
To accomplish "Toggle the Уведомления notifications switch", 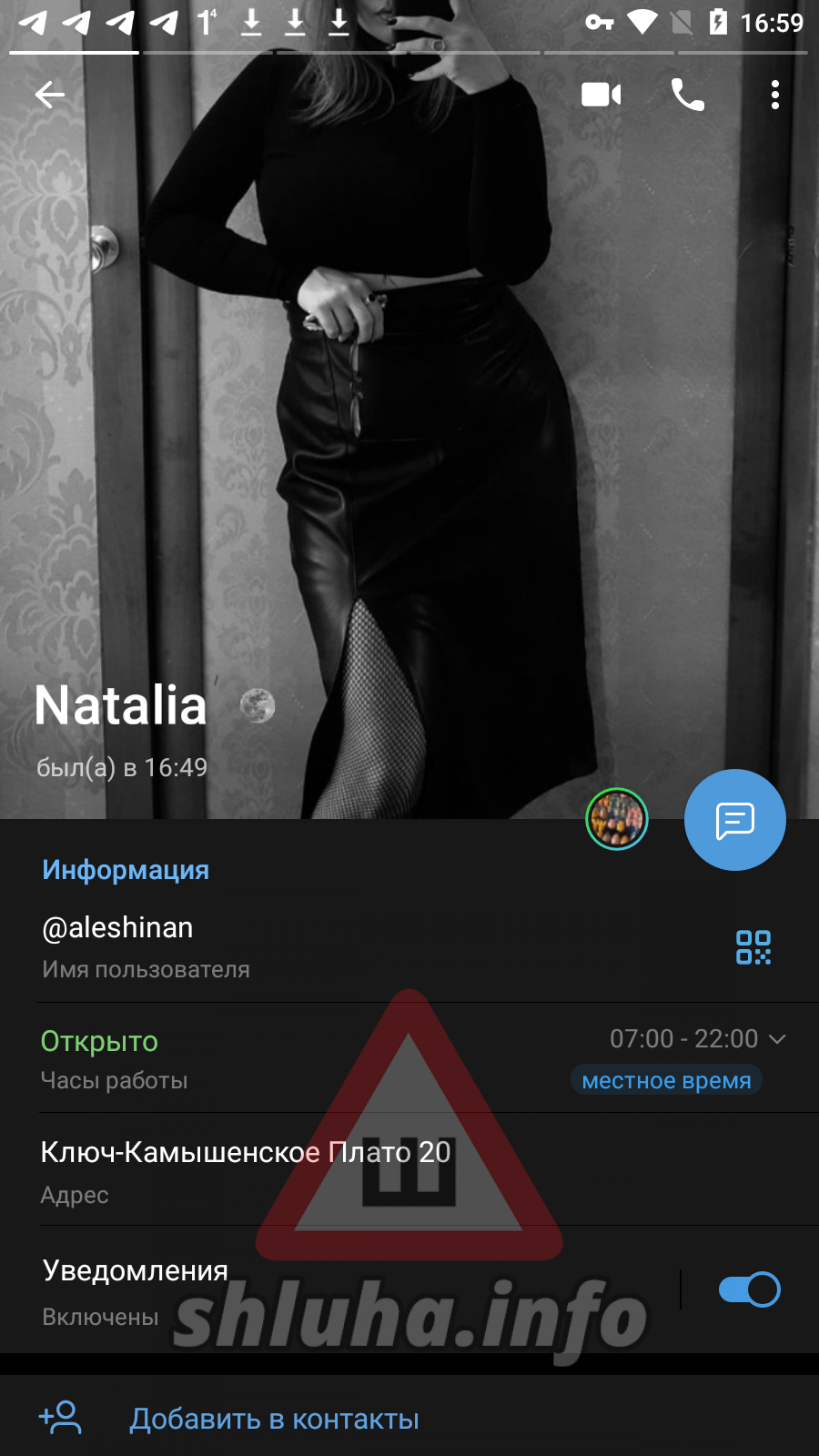I will [749, 1289].
